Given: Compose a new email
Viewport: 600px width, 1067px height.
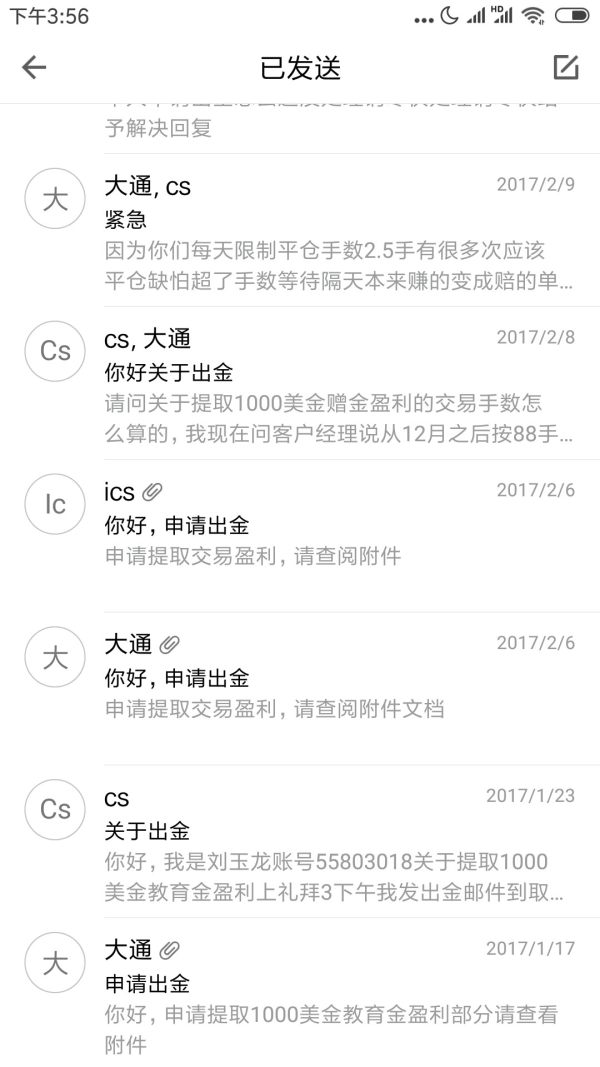Looking at the screenshot, I should click(x=566, y=67).
